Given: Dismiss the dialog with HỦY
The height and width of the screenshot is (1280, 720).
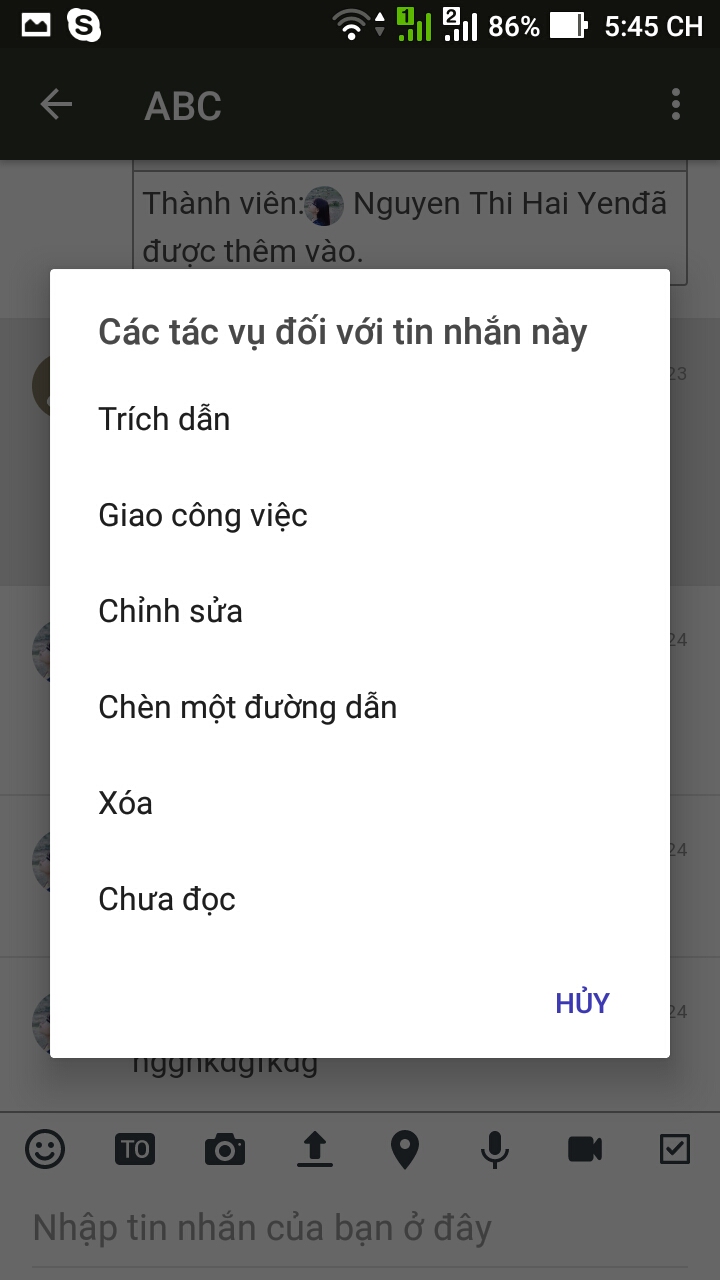Looking at the screenshot, I should (x=582, y=1003).
